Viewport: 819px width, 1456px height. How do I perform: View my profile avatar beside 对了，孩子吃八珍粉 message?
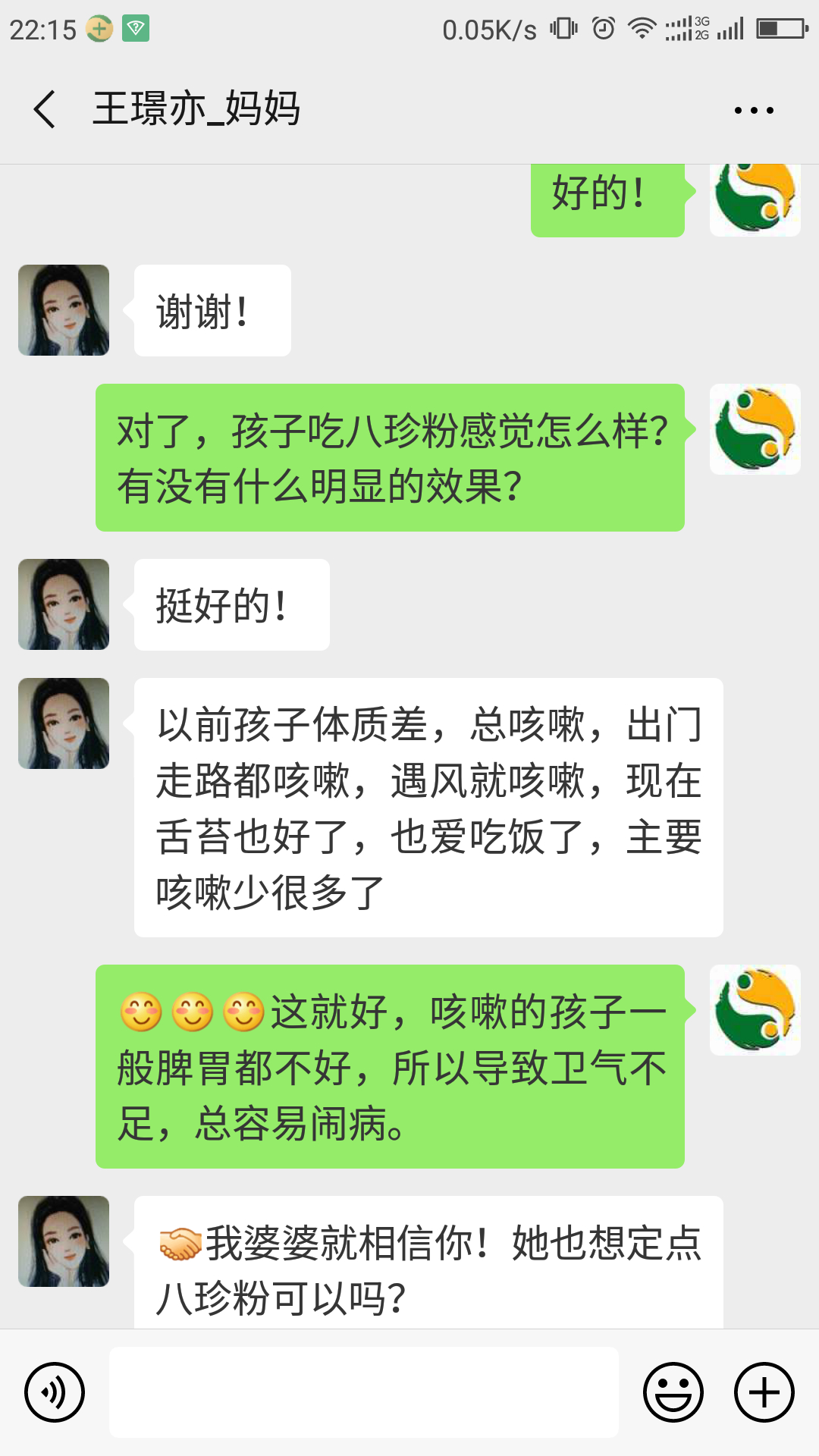755,429
